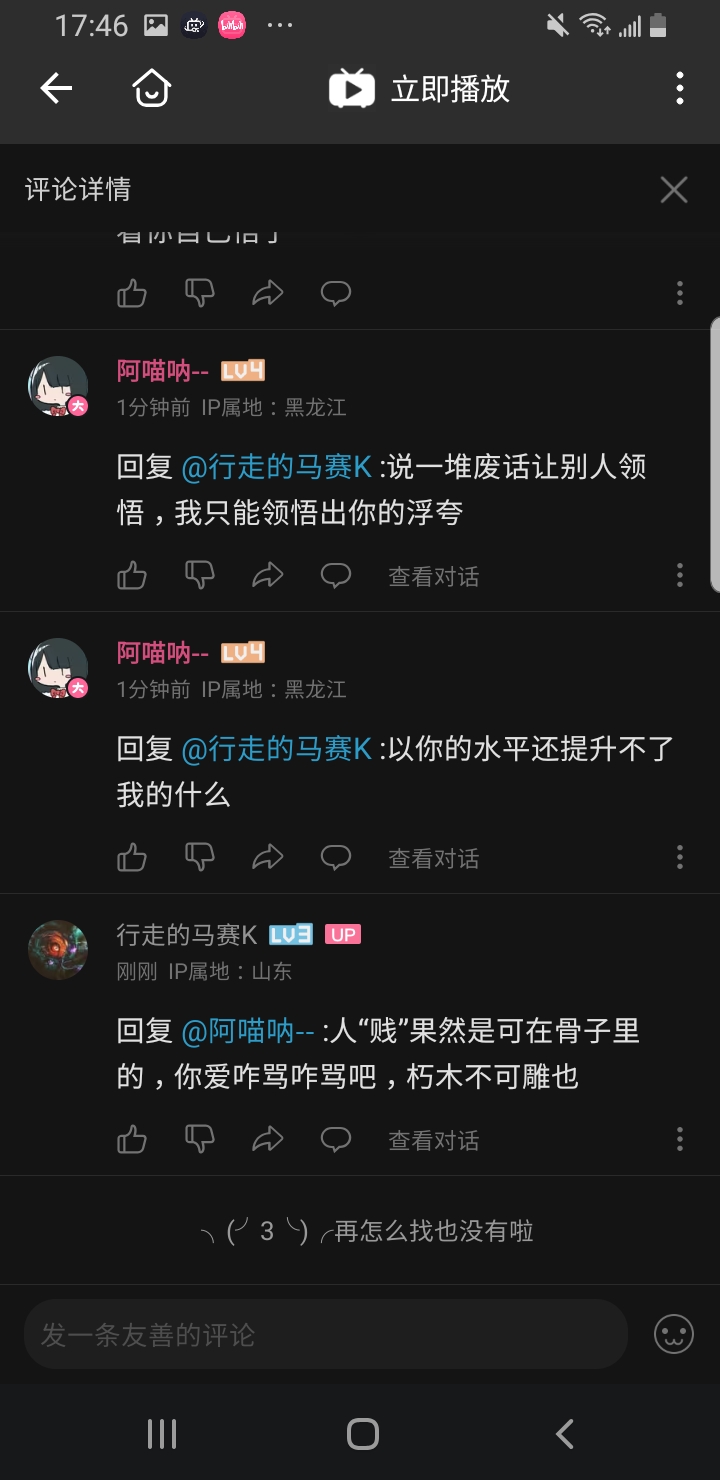Screen dimensions: 720x1480
Task: Open the emoji picker beside comment box
Action: (674, 1334)
